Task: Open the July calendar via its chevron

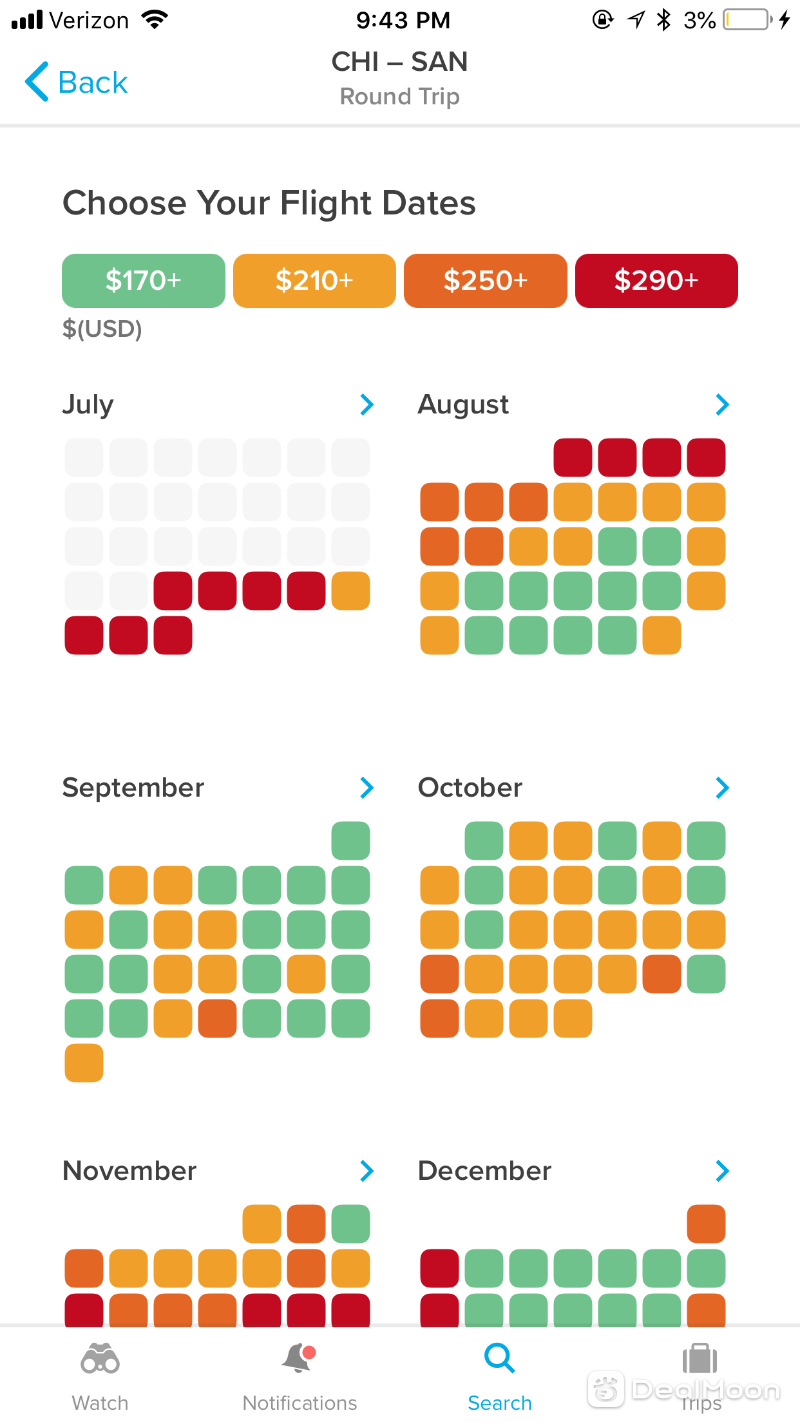Action: click(x=367, y=404)
